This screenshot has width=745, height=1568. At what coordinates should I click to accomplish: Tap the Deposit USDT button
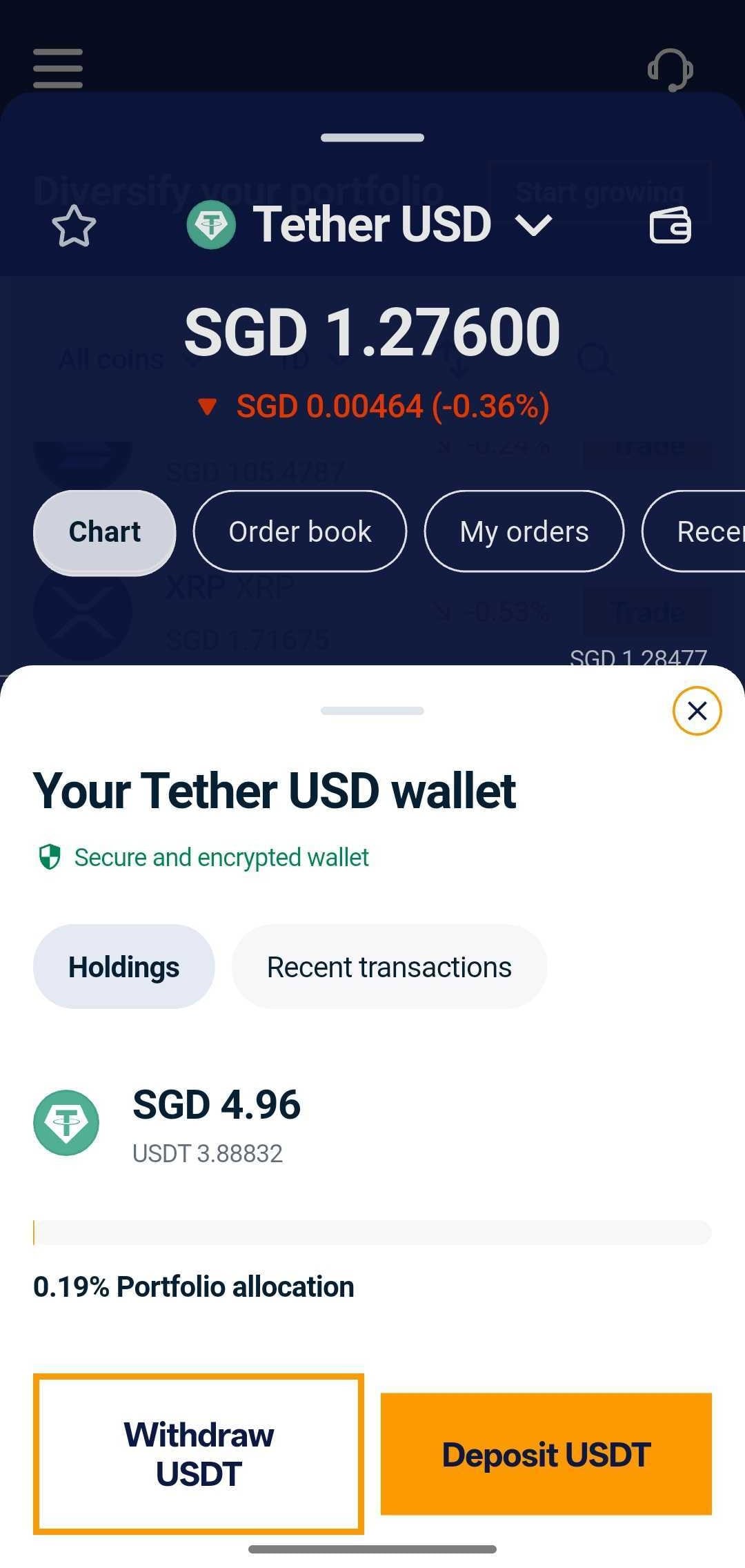(546, 1454)
